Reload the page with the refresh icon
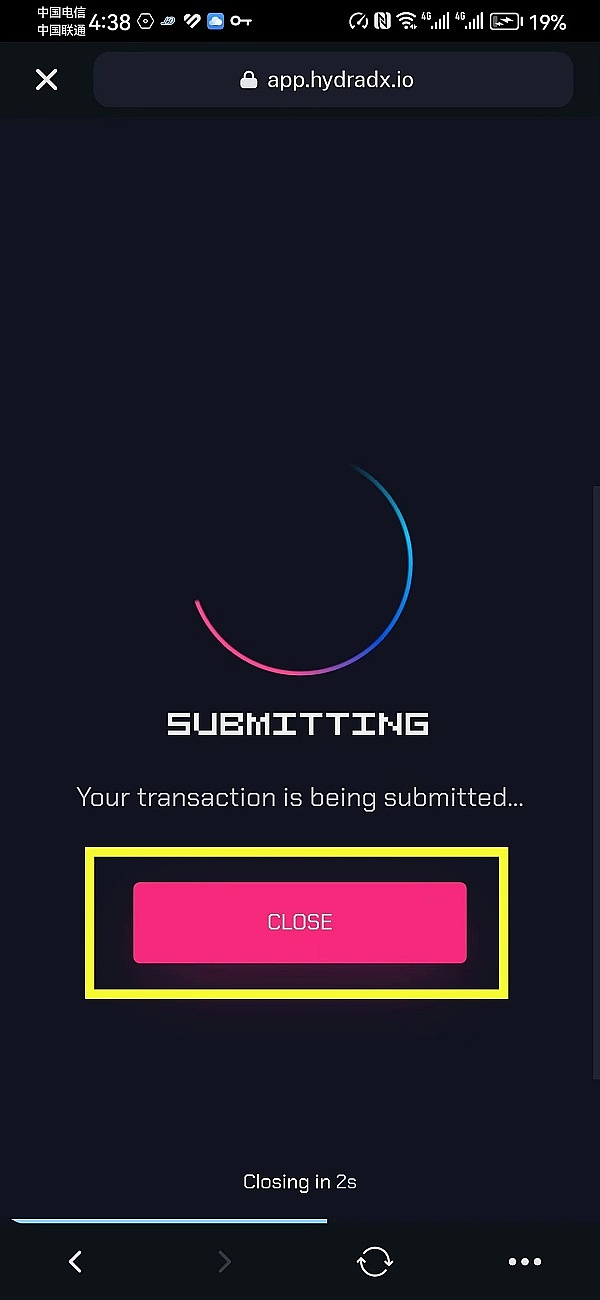 (375, 1262)
